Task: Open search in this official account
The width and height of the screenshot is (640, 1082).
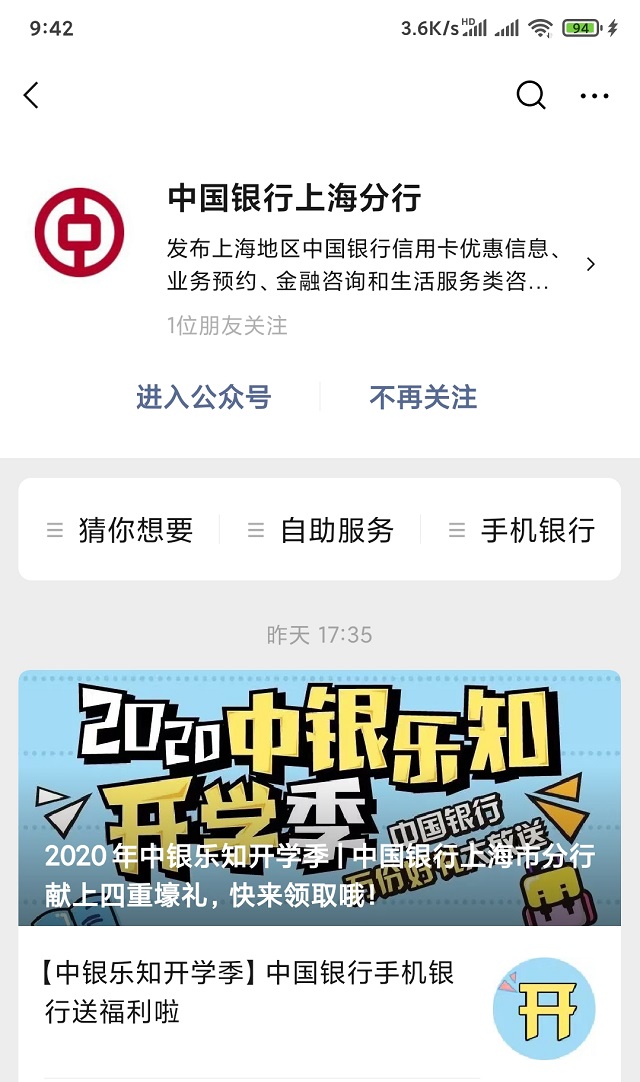Action: coord(530,95)
